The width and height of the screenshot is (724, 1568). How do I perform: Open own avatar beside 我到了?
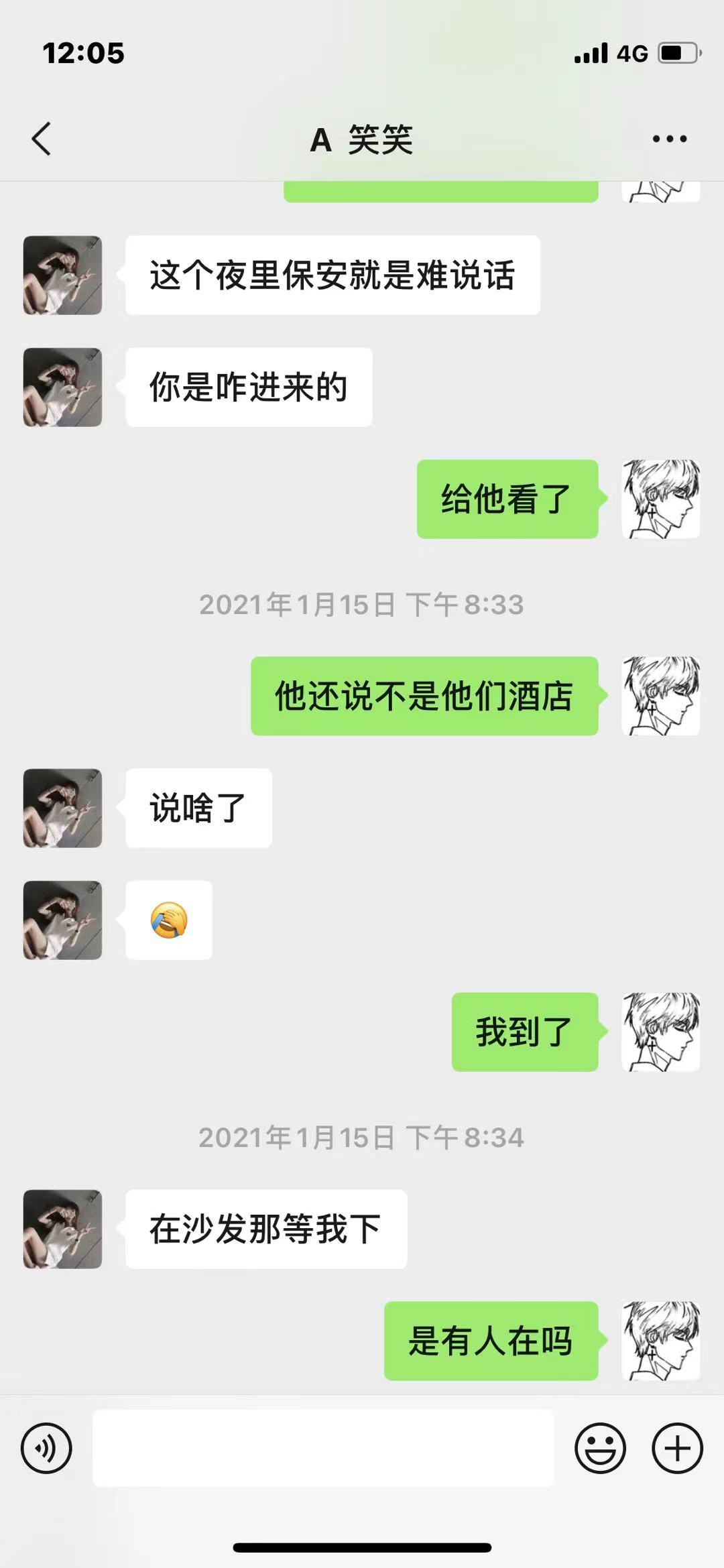(660, 1032)
